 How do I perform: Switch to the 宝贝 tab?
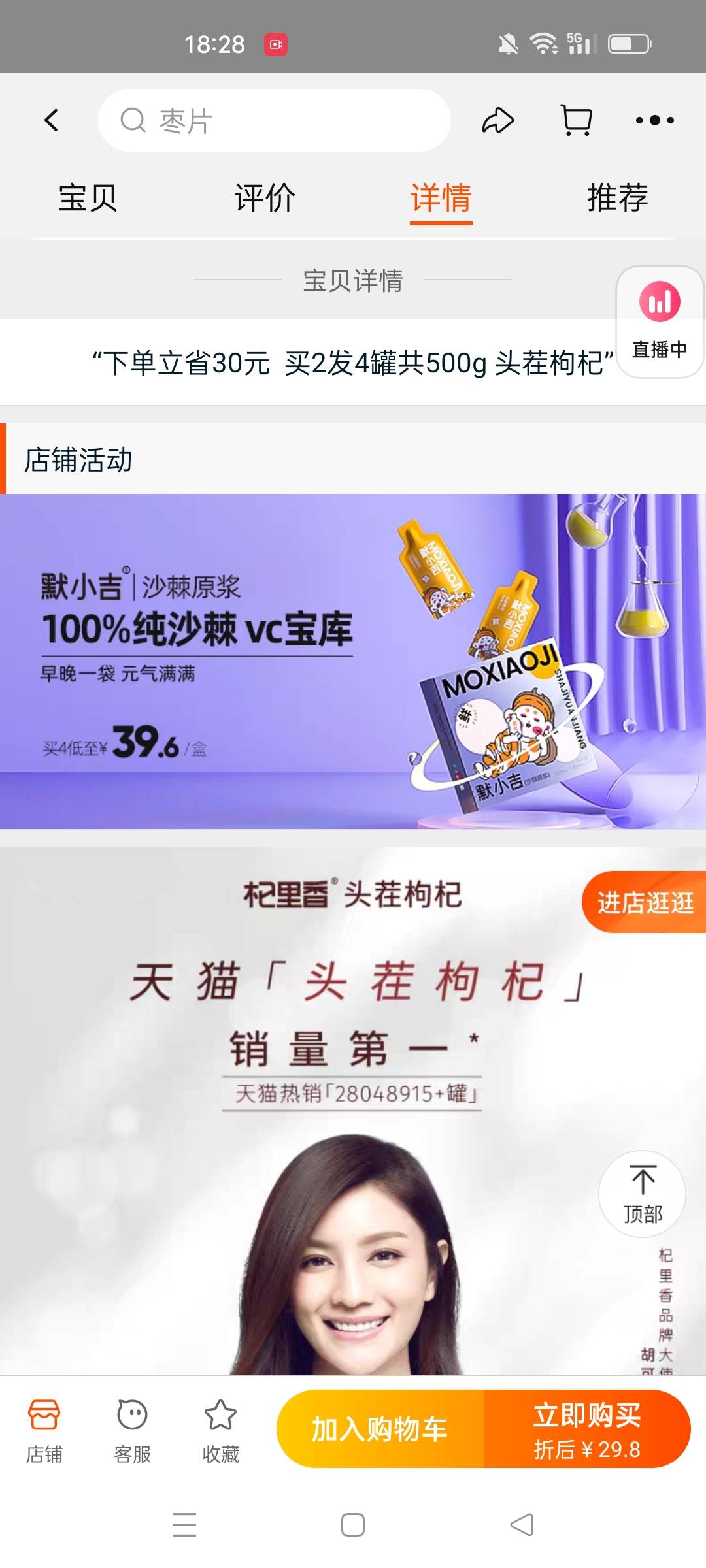coord(88,198)
